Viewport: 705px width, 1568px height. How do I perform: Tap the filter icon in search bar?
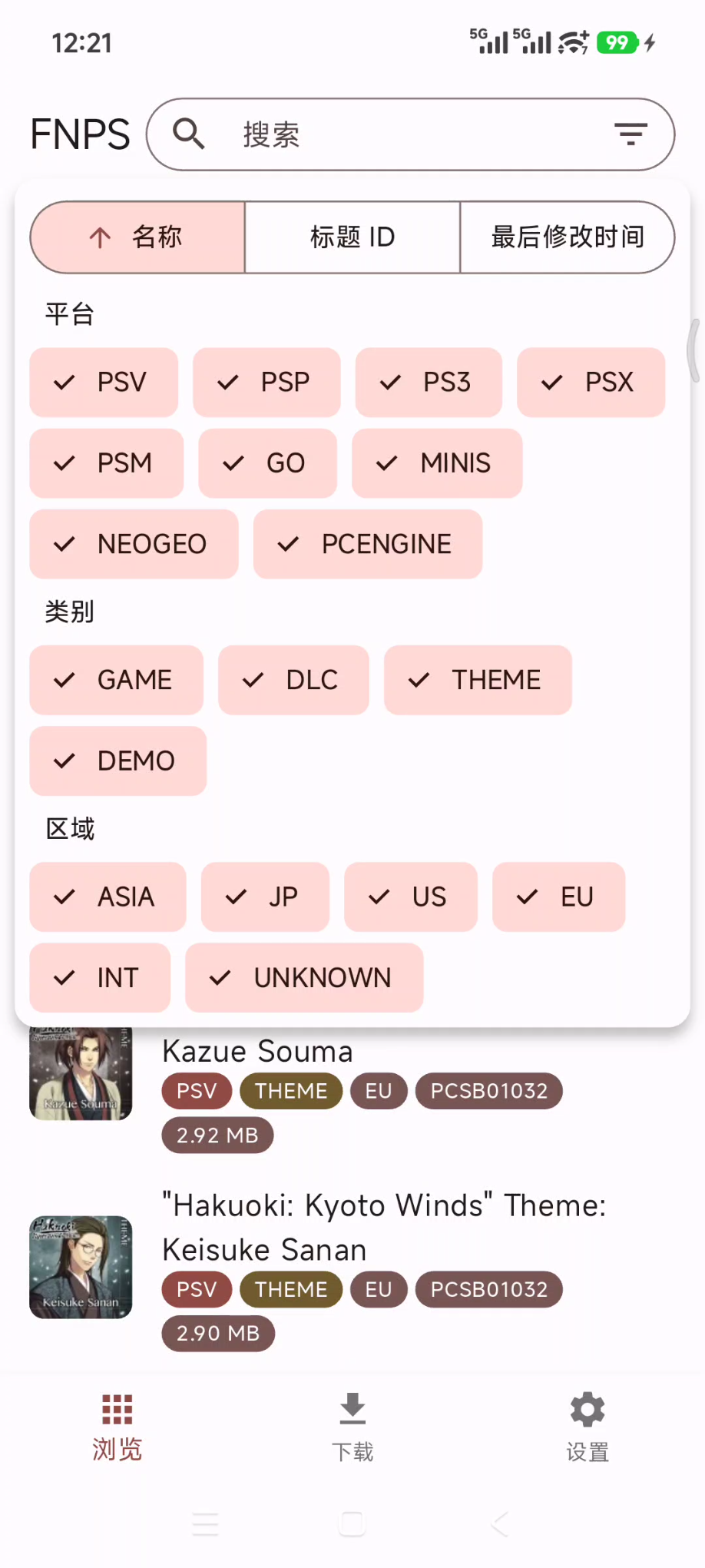631,134
